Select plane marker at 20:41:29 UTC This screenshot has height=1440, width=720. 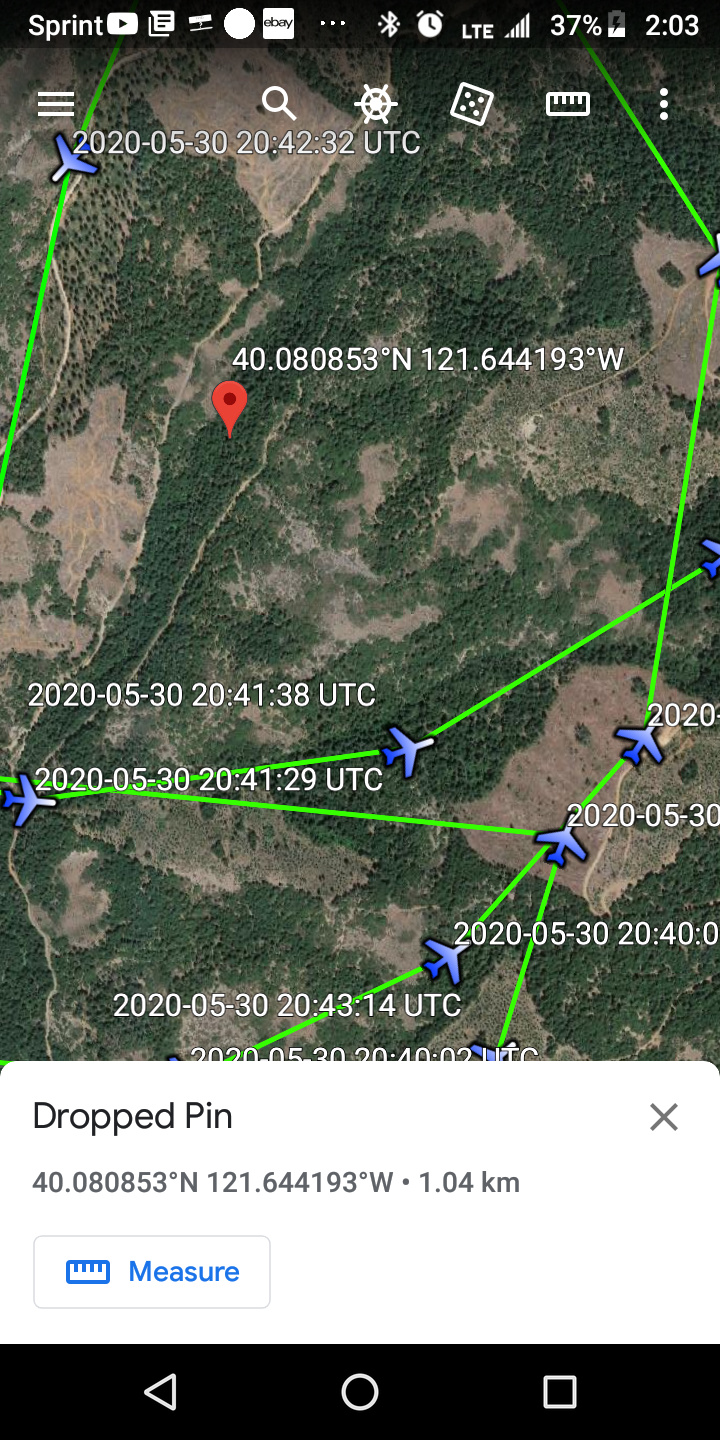(24, 800)
